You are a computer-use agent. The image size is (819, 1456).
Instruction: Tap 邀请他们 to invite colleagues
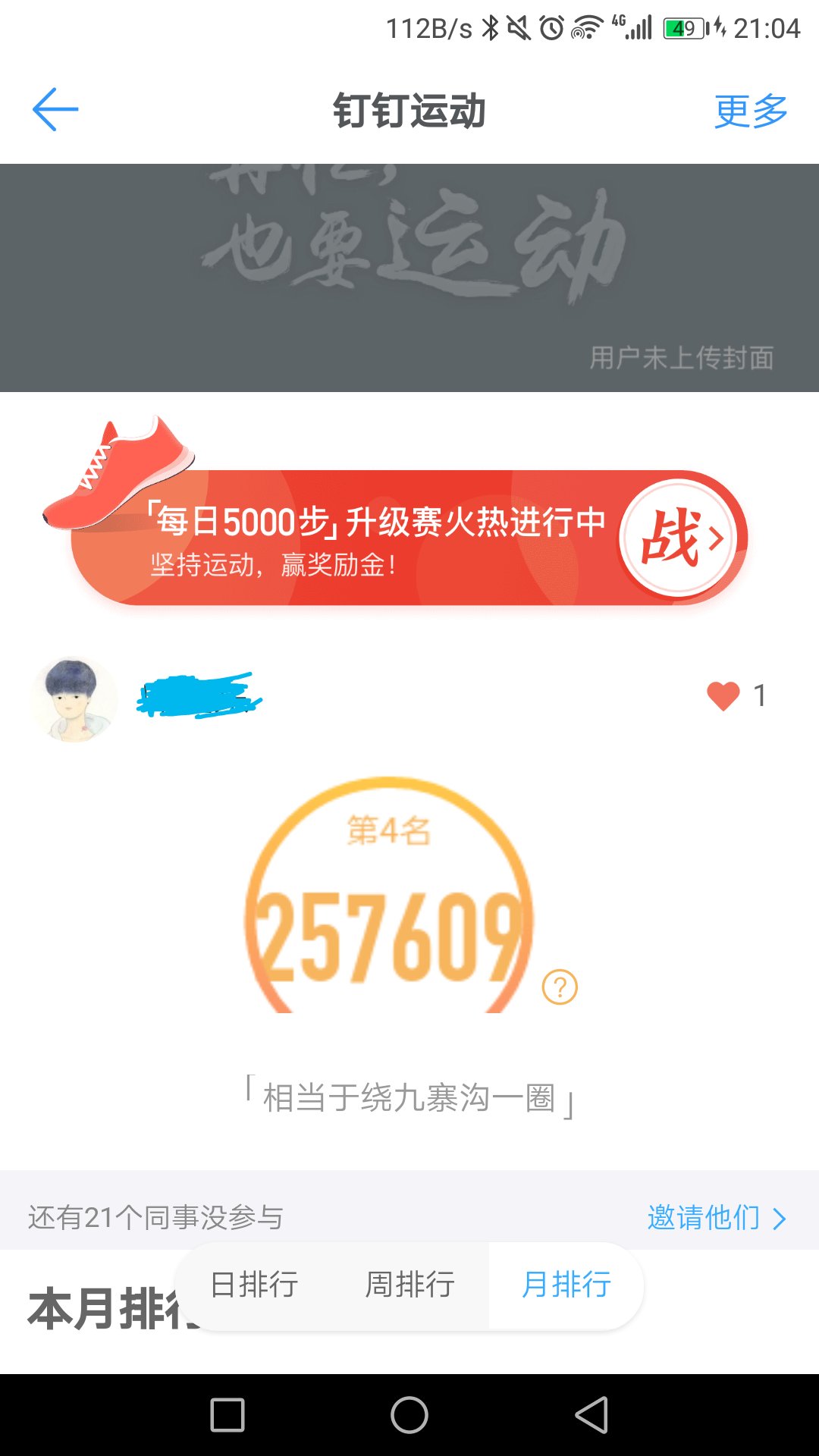tap(715, 1218)
